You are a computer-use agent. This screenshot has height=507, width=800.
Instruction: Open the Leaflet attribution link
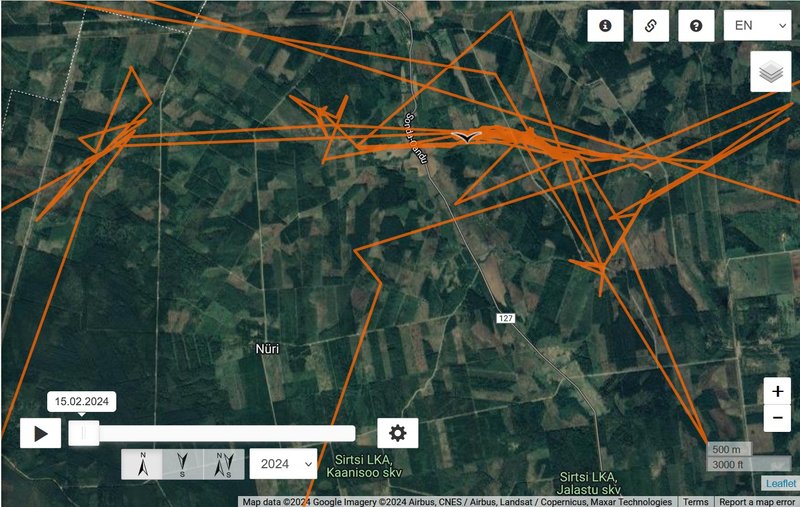pyautogui.click(x=780, y=483)
